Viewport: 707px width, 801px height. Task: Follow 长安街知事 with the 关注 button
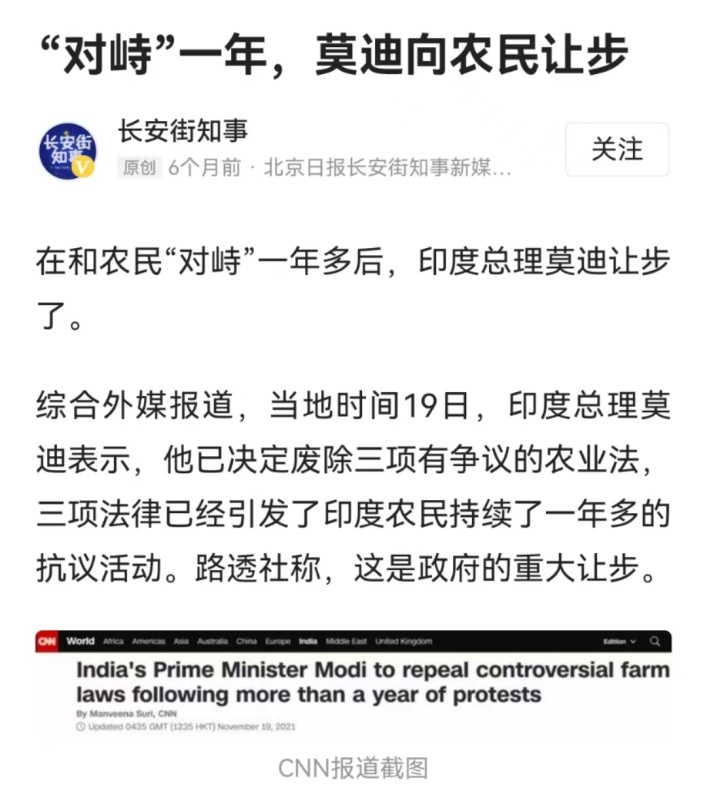coord(616,150)
